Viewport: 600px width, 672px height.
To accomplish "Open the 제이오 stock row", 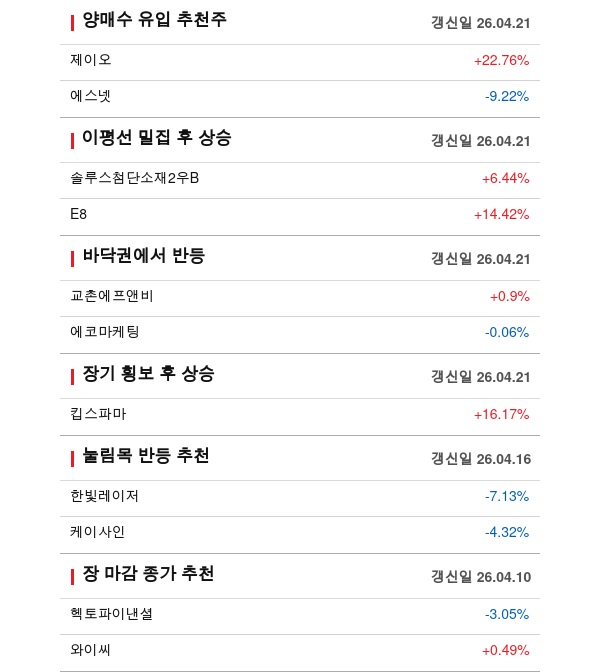I will [91, 60].
